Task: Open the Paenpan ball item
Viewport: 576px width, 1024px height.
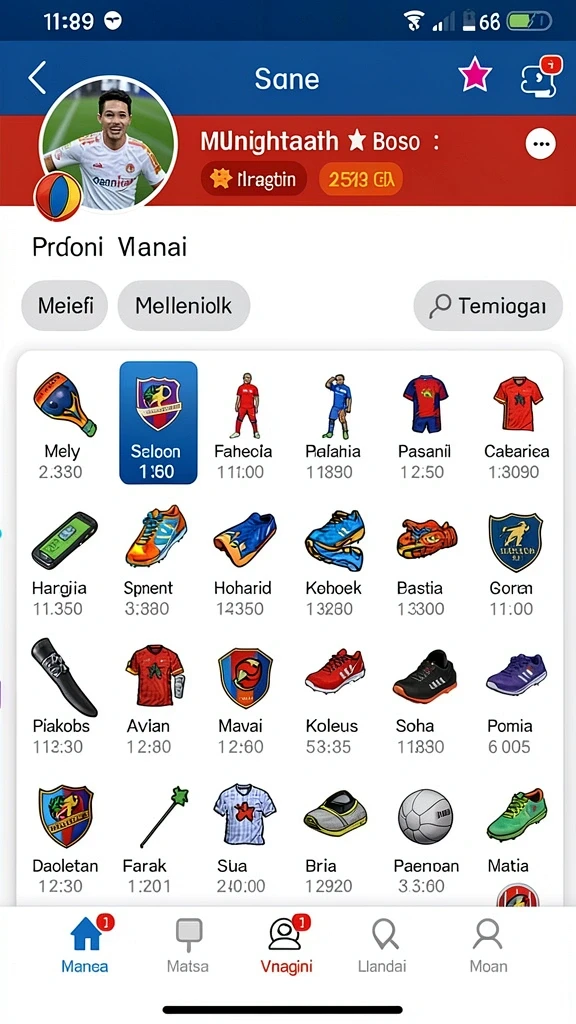Action: point(426,839)
